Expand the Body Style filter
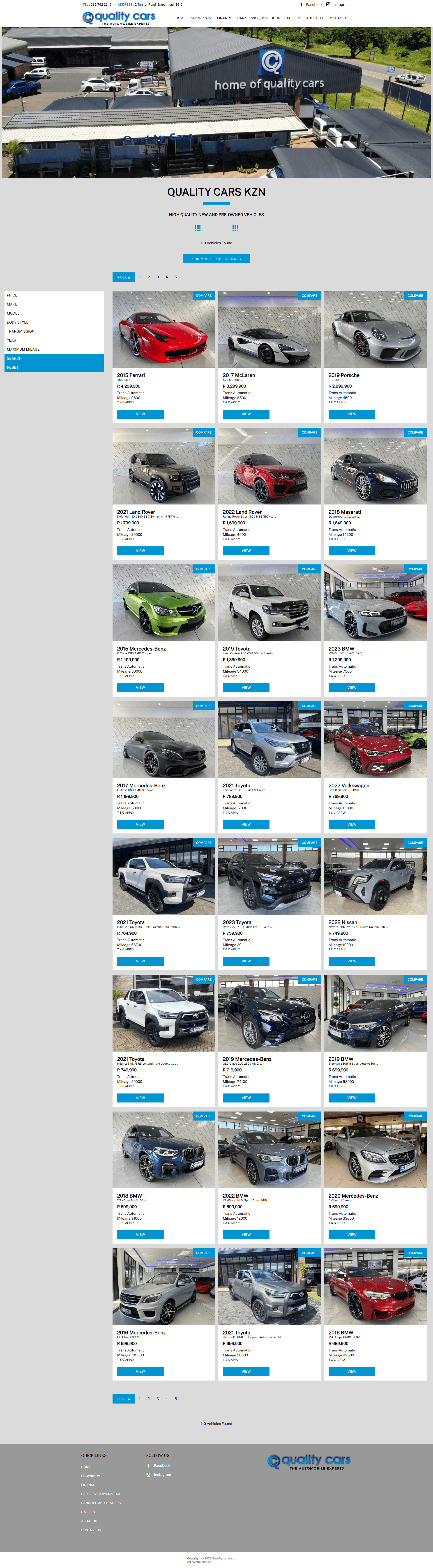433x1568 pixels. click(54, 322)
